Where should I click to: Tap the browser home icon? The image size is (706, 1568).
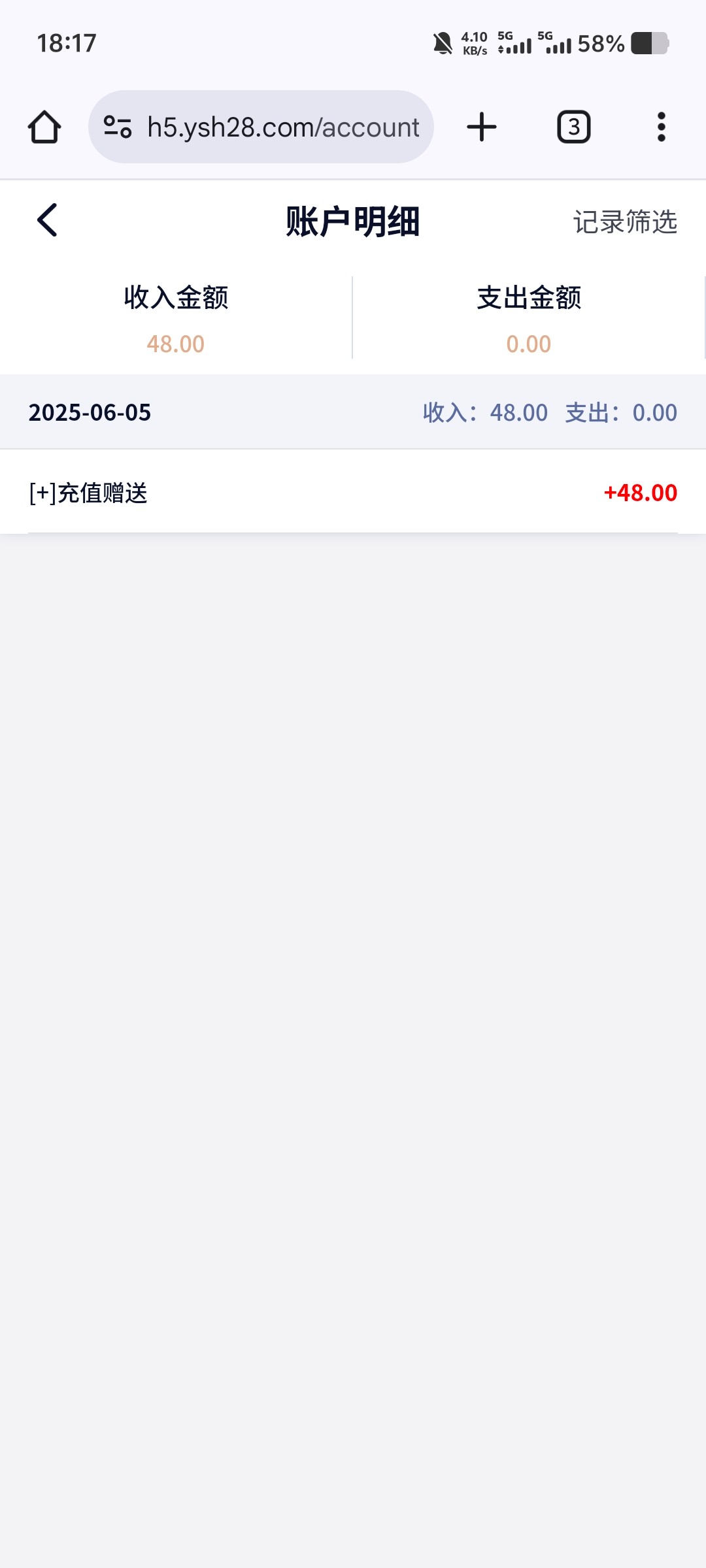(44, 127)
